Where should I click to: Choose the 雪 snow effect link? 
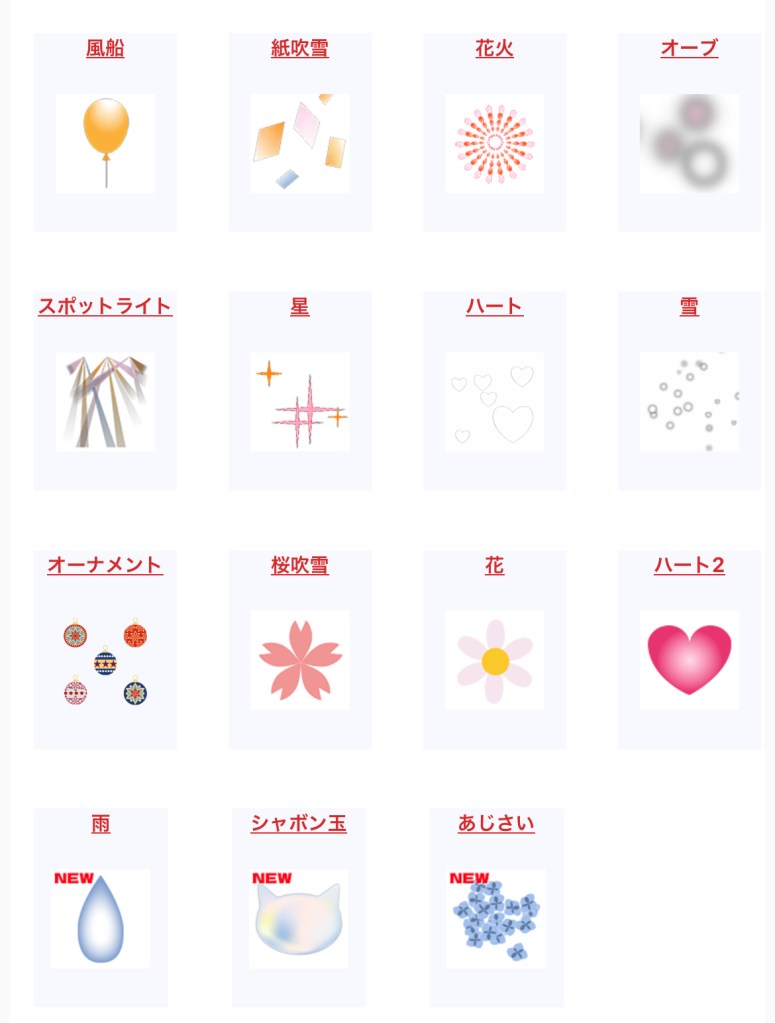click(x=689, y=306)
